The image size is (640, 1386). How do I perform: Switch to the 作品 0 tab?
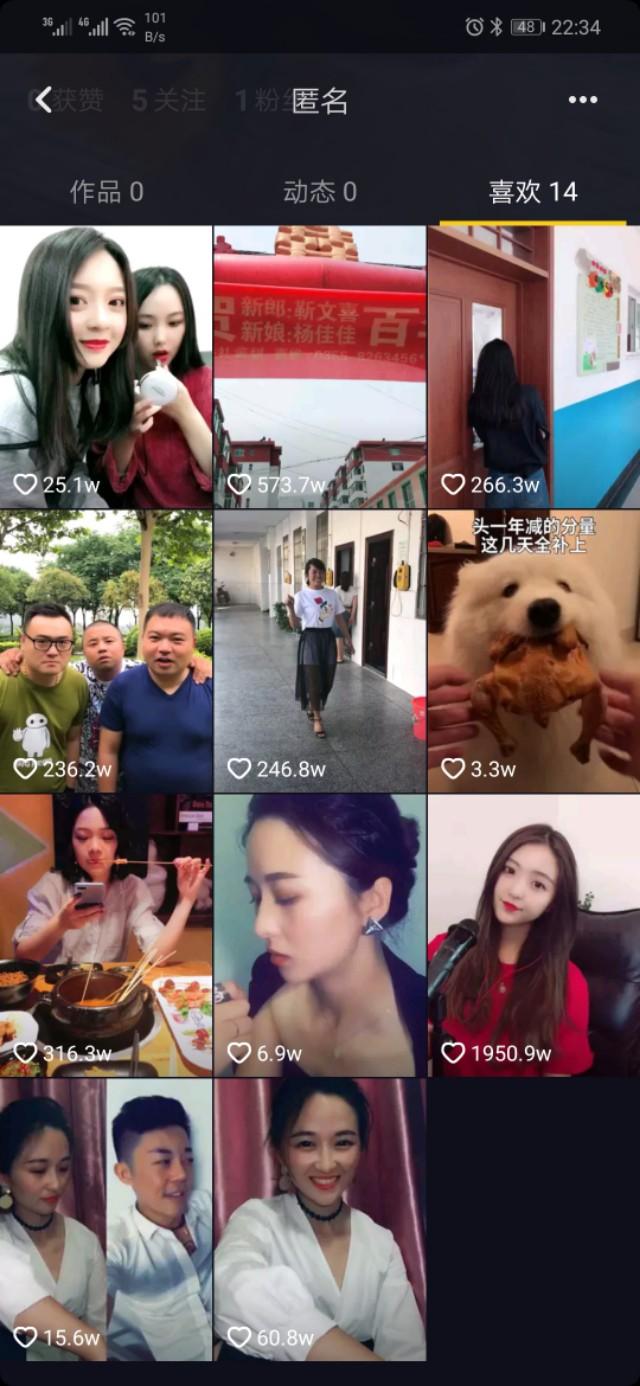(106, 192)
